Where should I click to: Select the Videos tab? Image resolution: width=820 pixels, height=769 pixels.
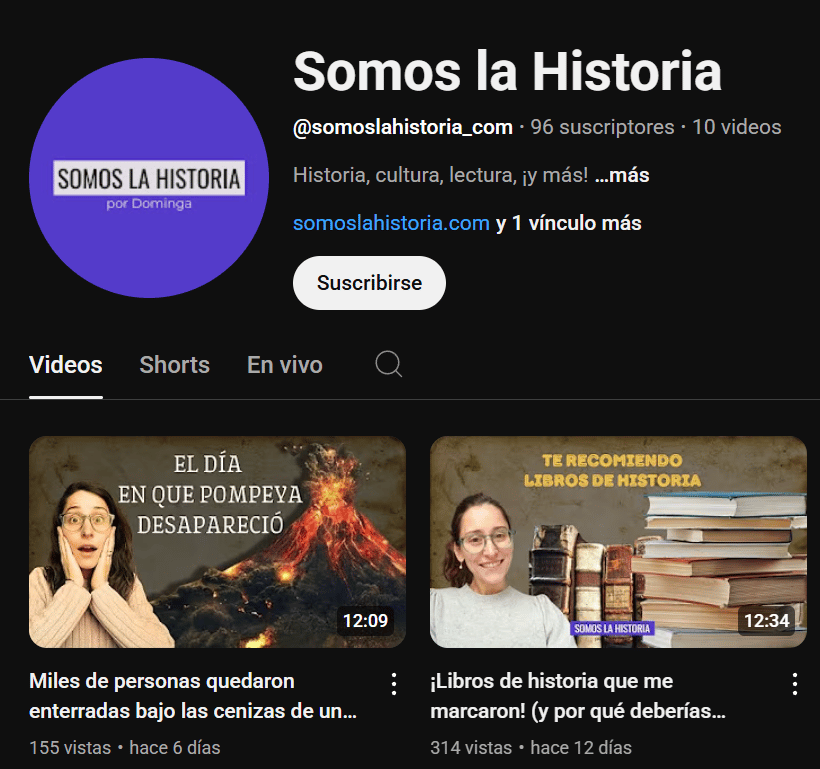pos(66,365)
